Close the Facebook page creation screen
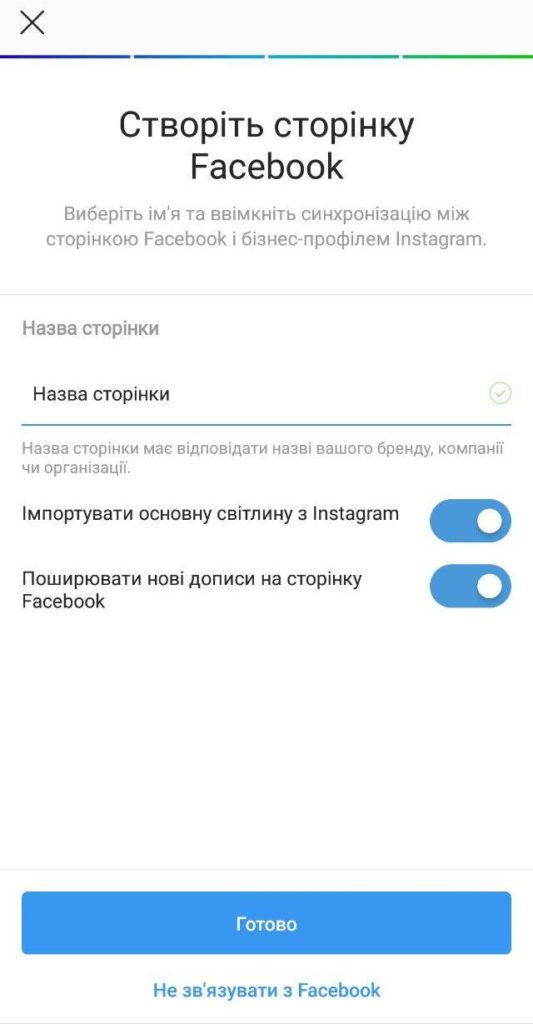The image size is (533, 1024). [32, 24]
